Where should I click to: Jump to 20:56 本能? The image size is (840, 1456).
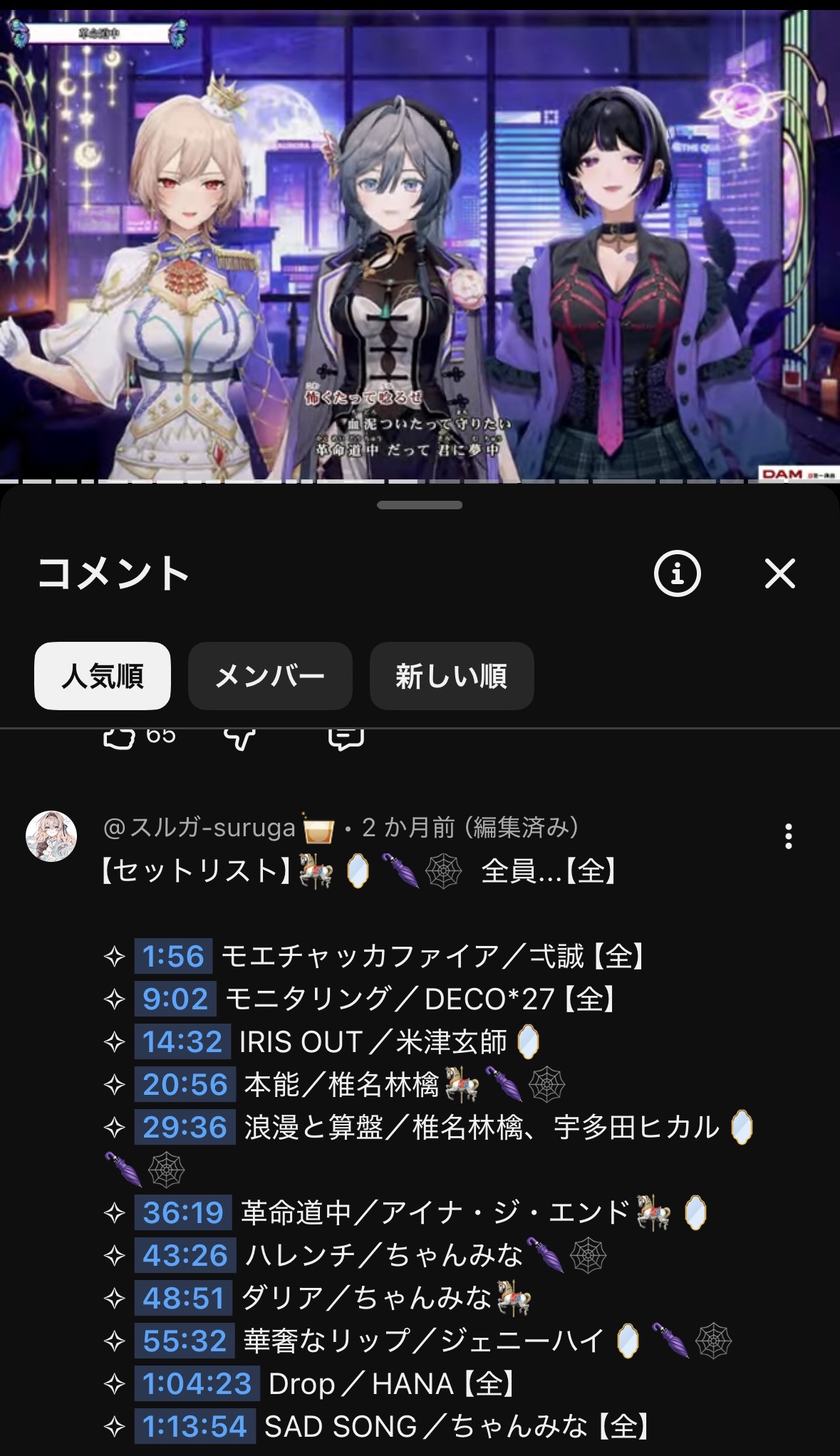[185, 1084]
